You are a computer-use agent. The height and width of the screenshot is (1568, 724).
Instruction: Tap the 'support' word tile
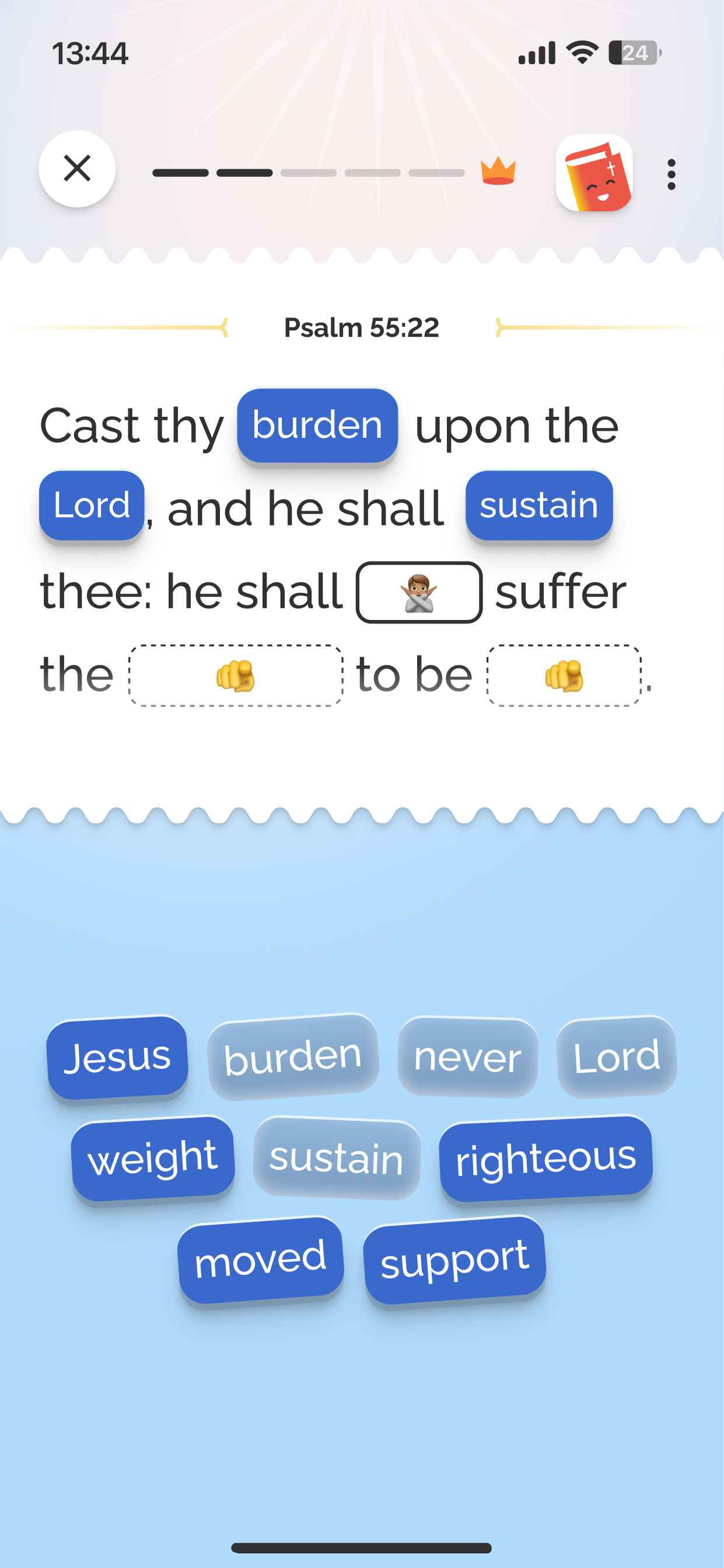(454, 1259)
